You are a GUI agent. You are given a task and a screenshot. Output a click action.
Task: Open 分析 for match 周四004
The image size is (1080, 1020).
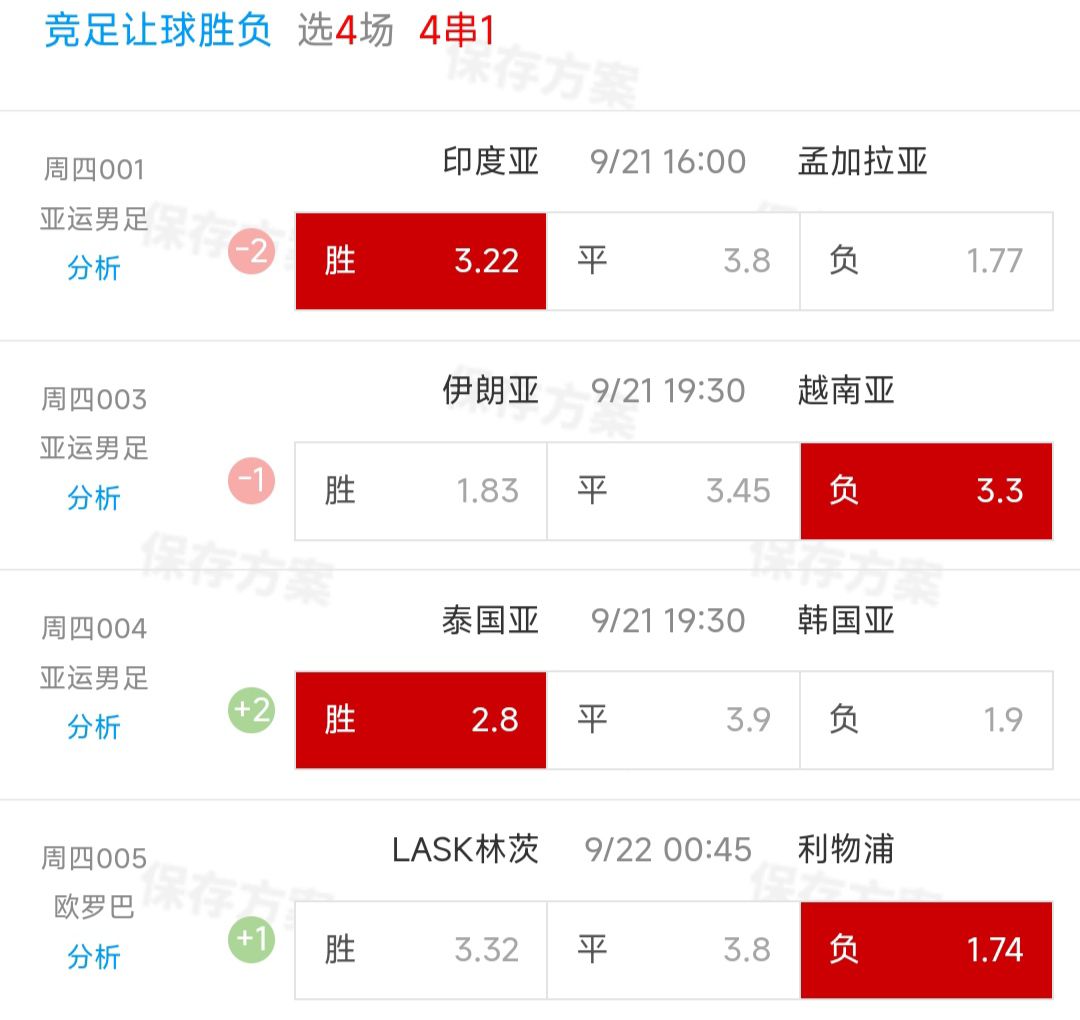click(x=94, y=727)
